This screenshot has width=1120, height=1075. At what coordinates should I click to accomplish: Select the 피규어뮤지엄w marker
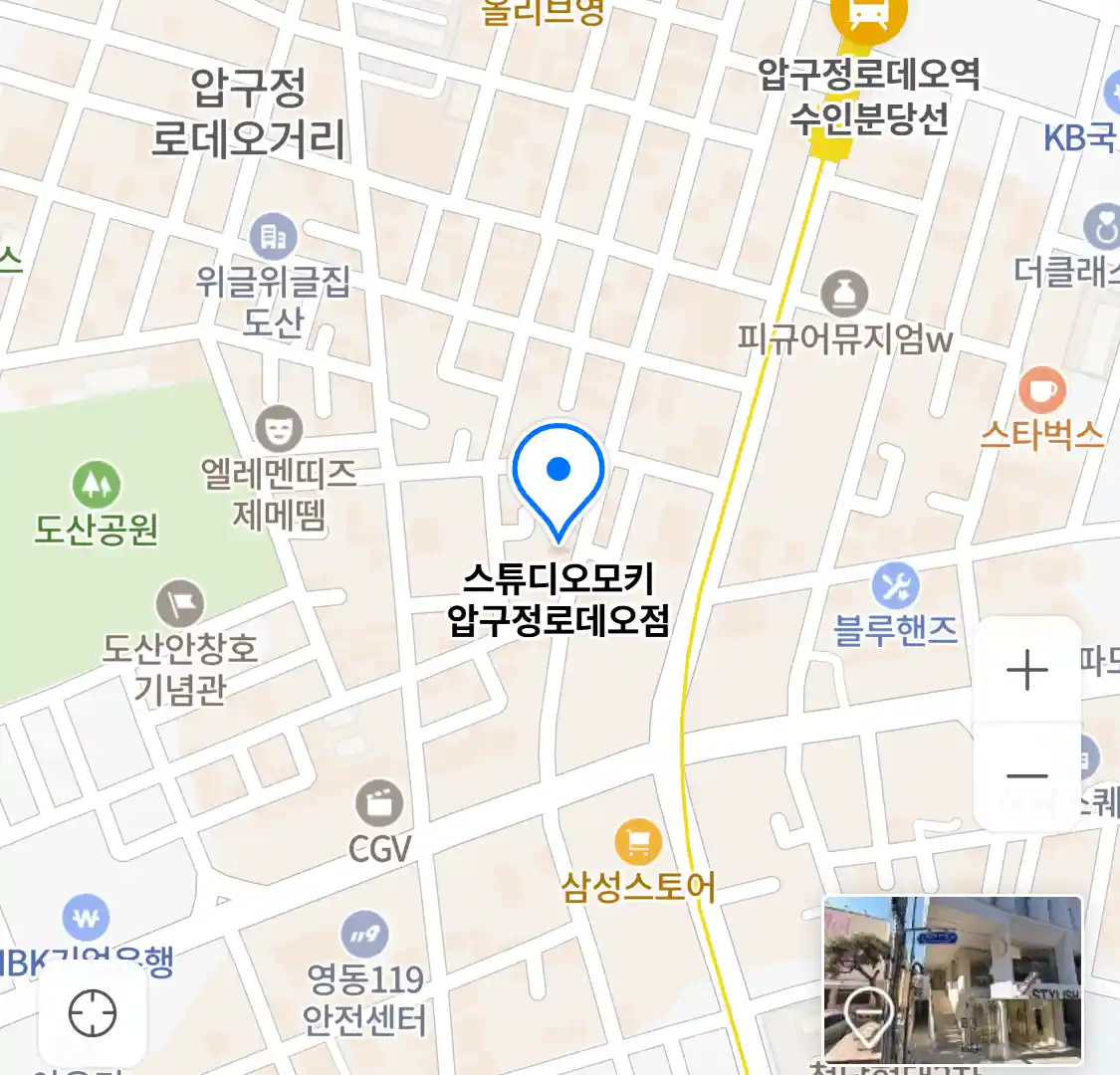click(x=844, y=295)
